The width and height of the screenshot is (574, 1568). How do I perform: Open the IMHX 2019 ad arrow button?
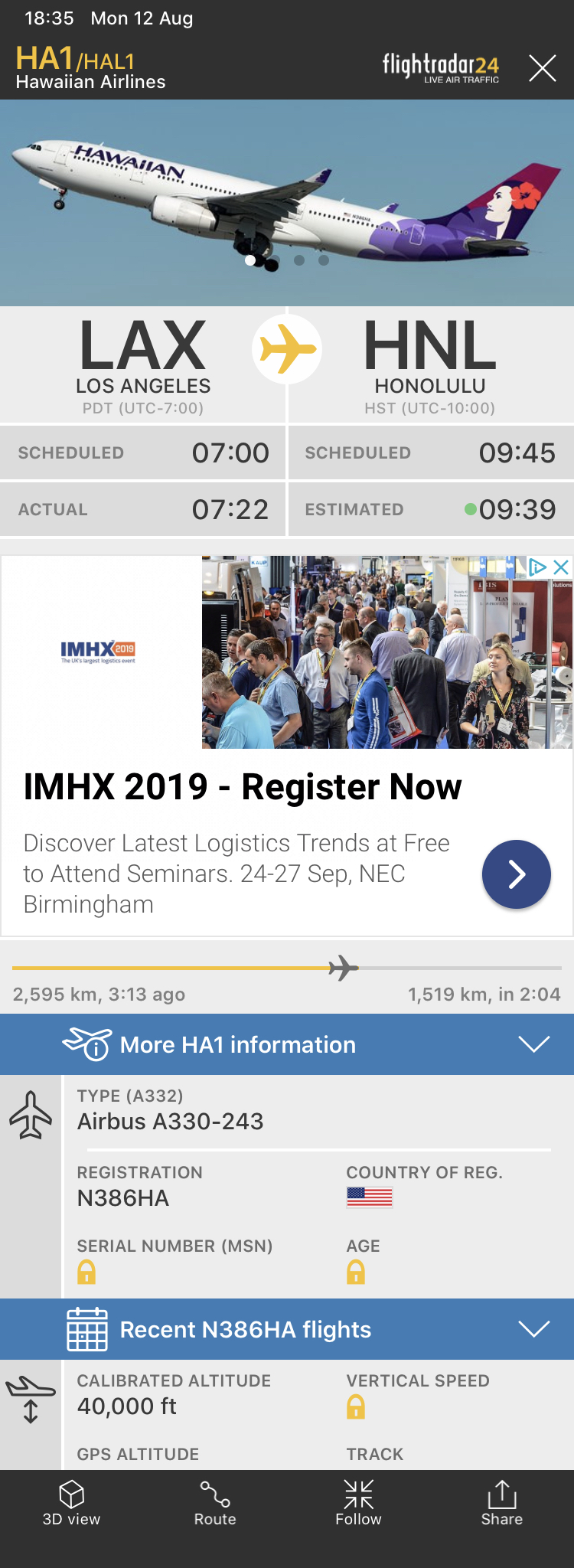point(516,874)
